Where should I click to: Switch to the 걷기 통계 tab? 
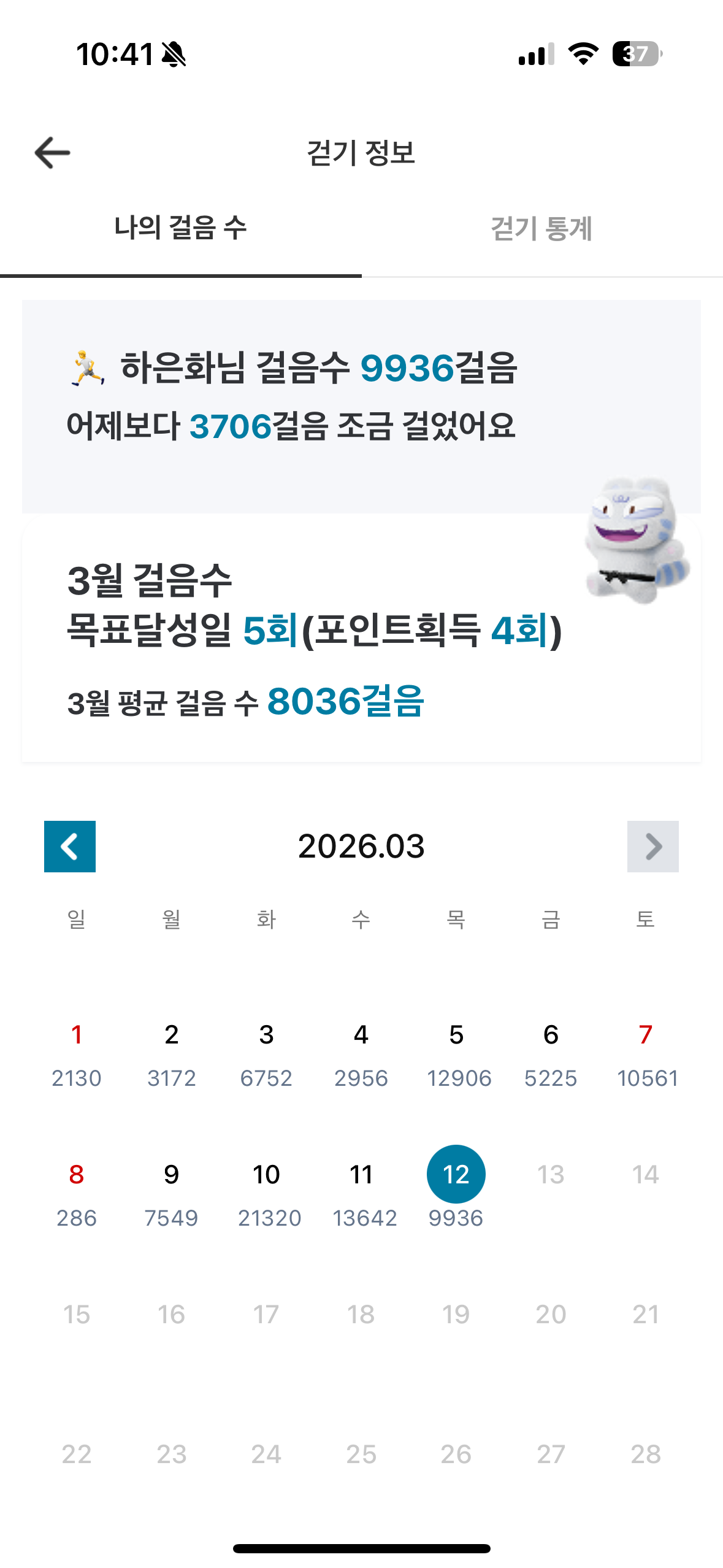(541, 229)
